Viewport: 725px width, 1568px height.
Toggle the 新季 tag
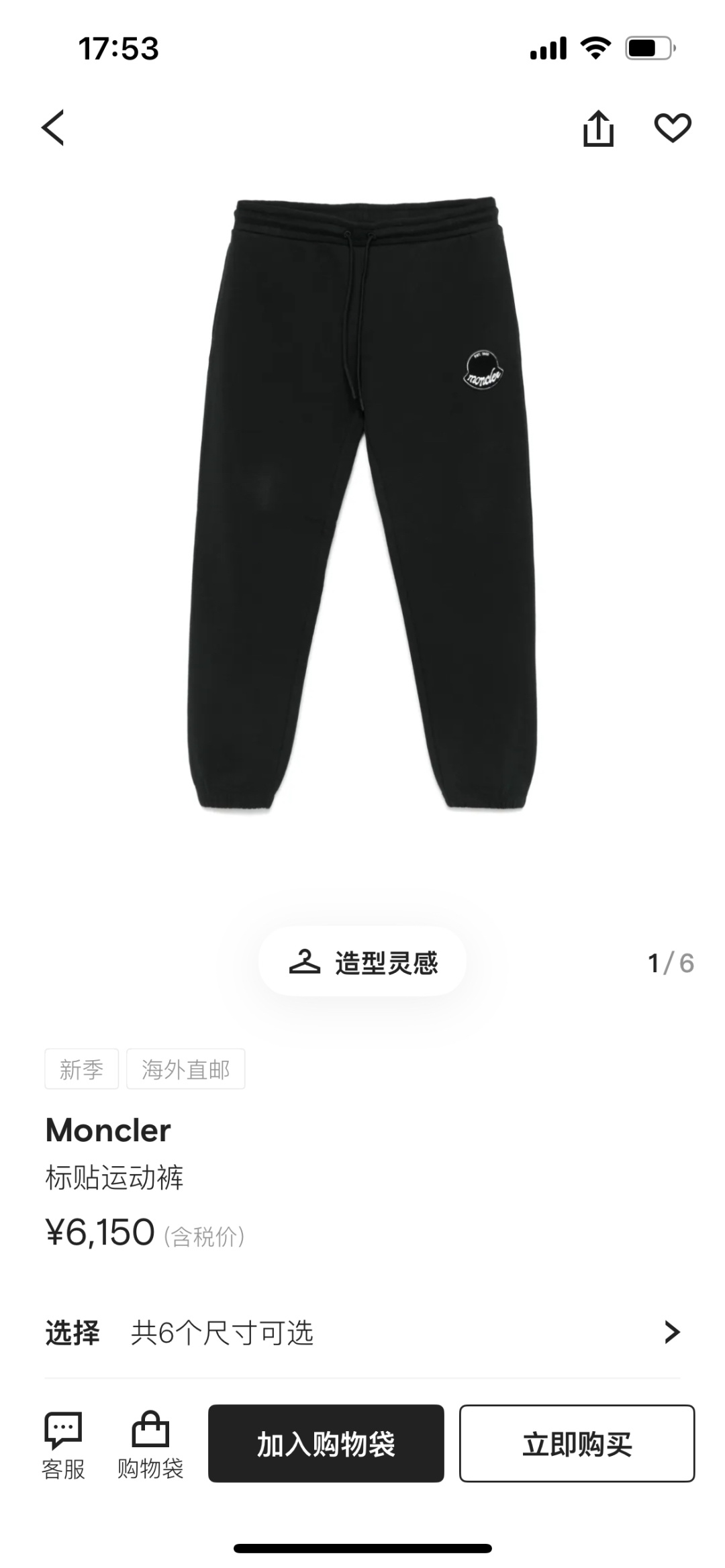point(81,1069)
